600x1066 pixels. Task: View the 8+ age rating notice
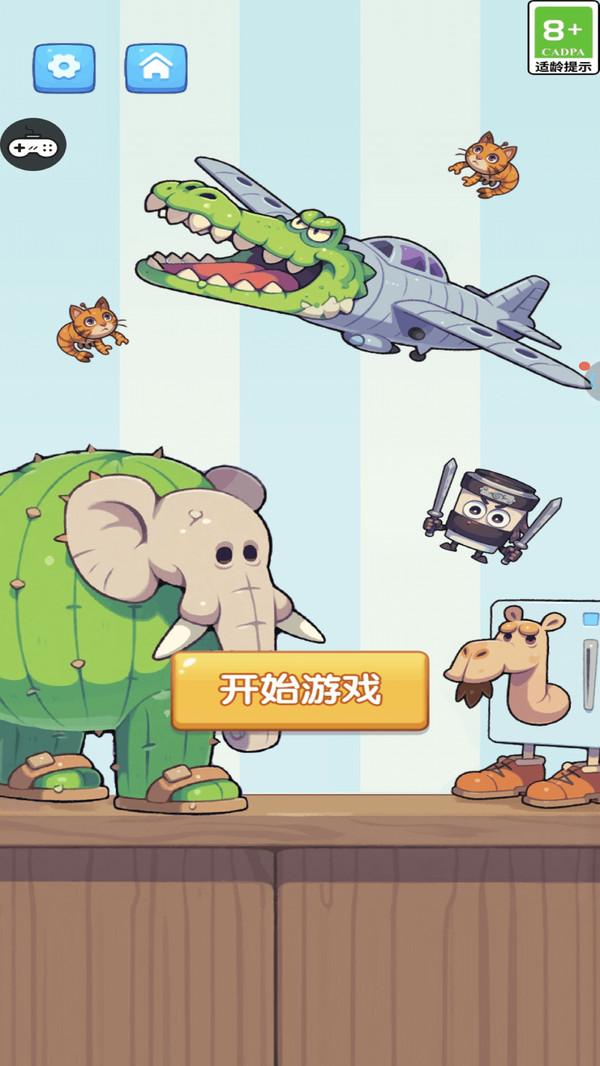pos(563,38)
